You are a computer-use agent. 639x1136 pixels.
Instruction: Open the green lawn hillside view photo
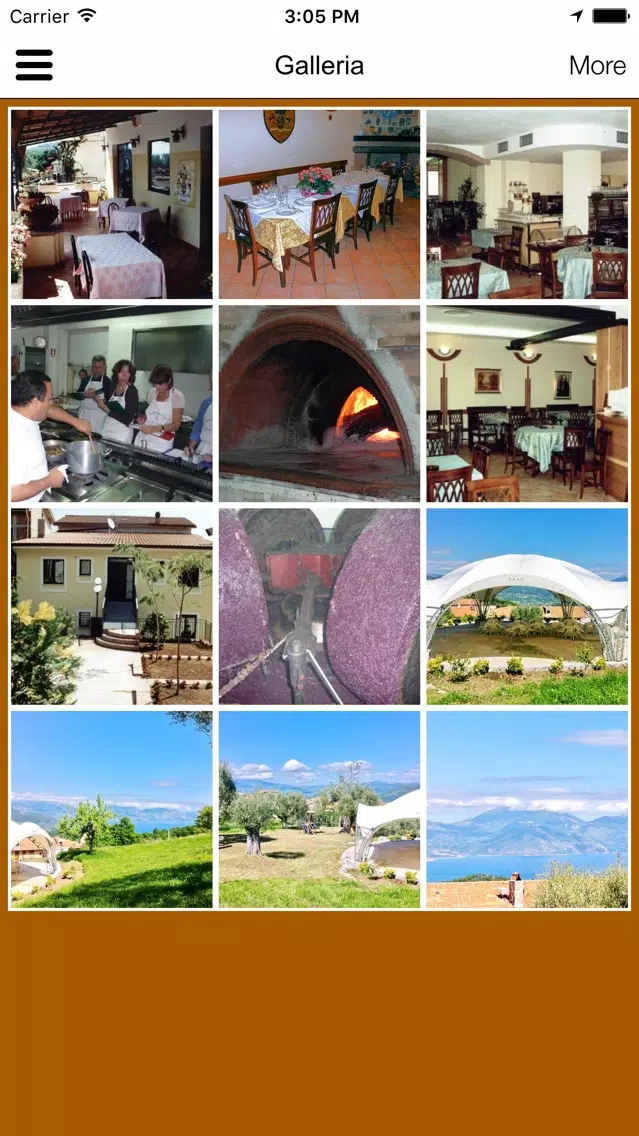[x=112, y=809]
